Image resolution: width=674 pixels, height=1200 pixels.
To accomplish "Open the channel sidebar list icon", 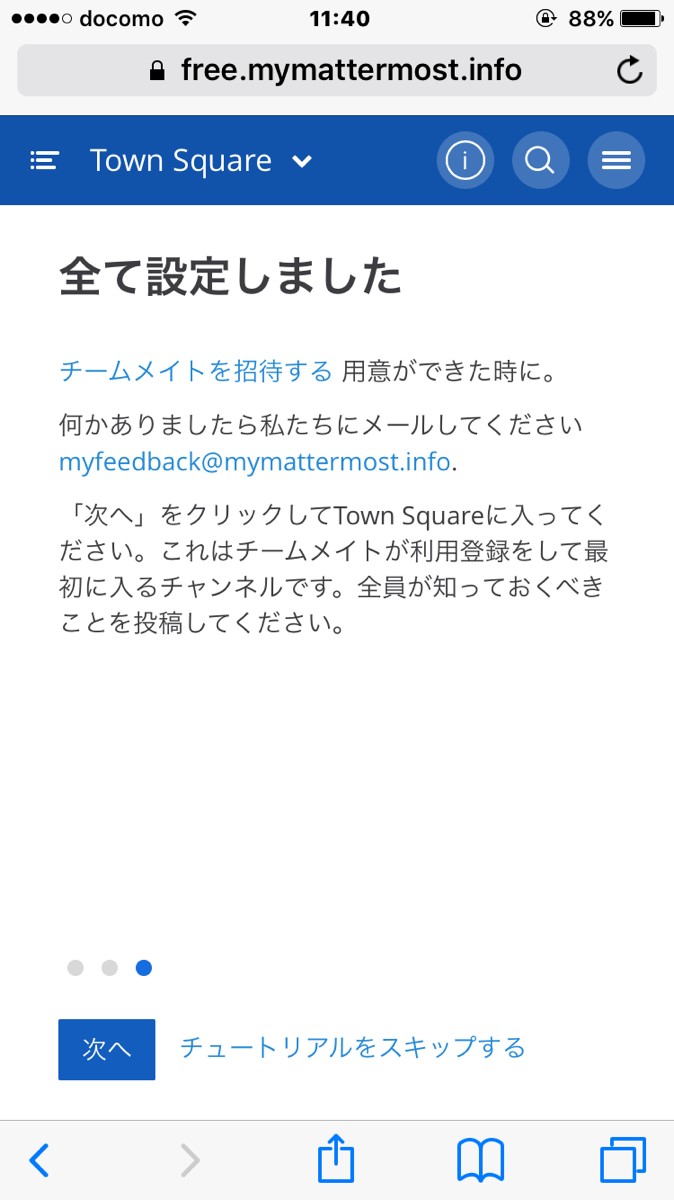I will pyautogui.click(x=45, y=160).
